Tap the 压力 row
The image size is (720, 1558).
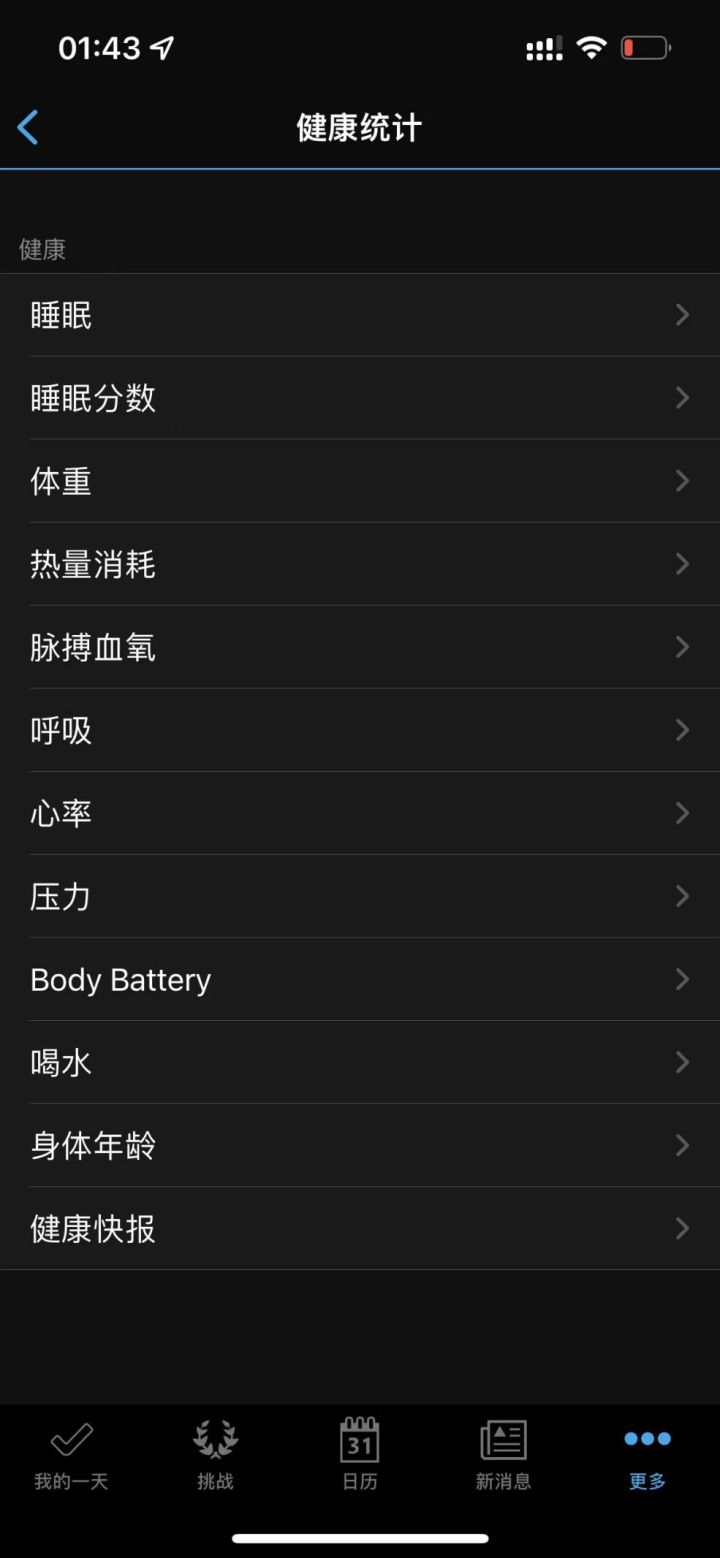click(x=360, y=896)
